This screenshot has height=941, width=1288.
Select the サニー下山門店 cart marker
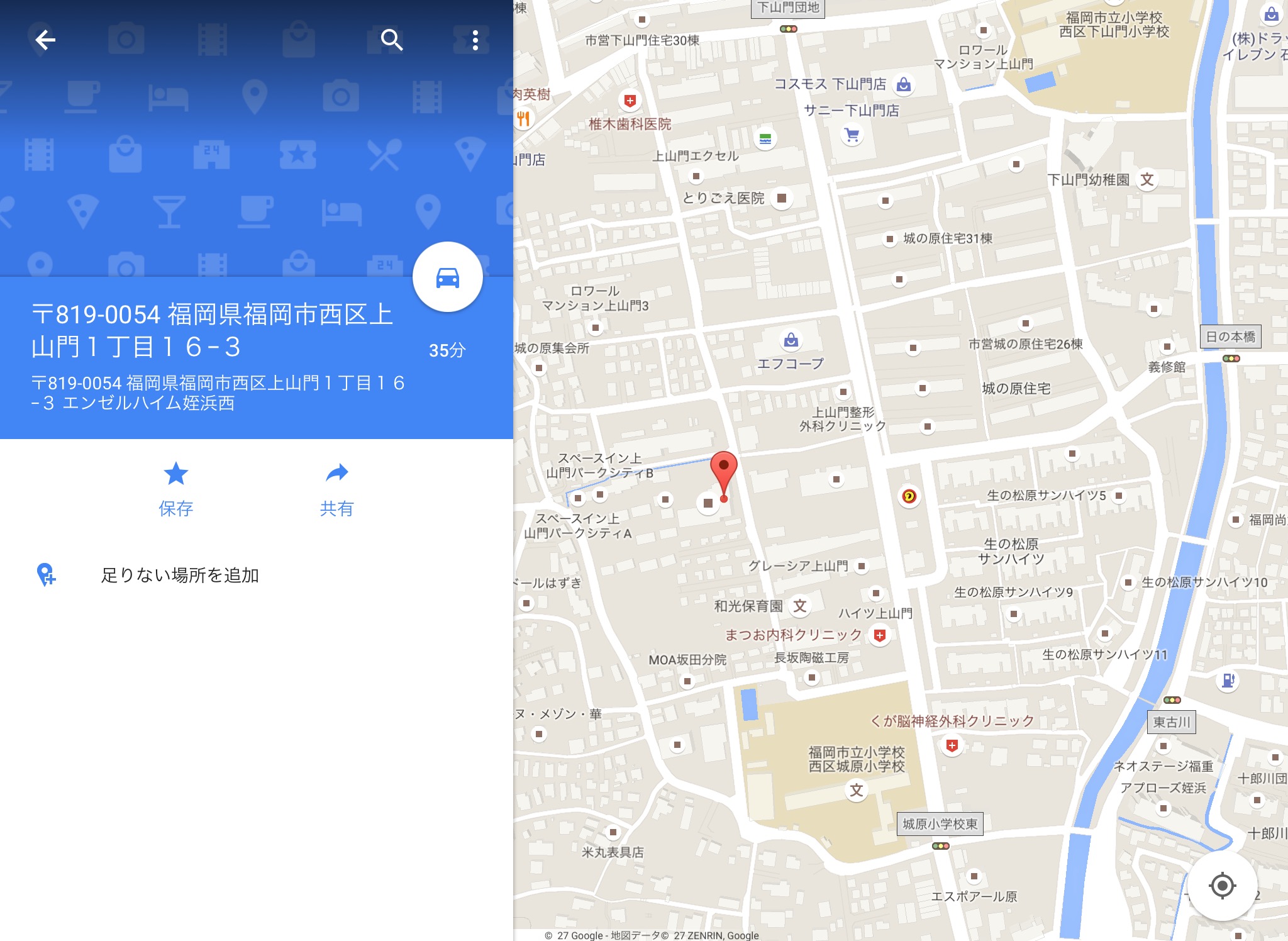[x=852, y=135]
